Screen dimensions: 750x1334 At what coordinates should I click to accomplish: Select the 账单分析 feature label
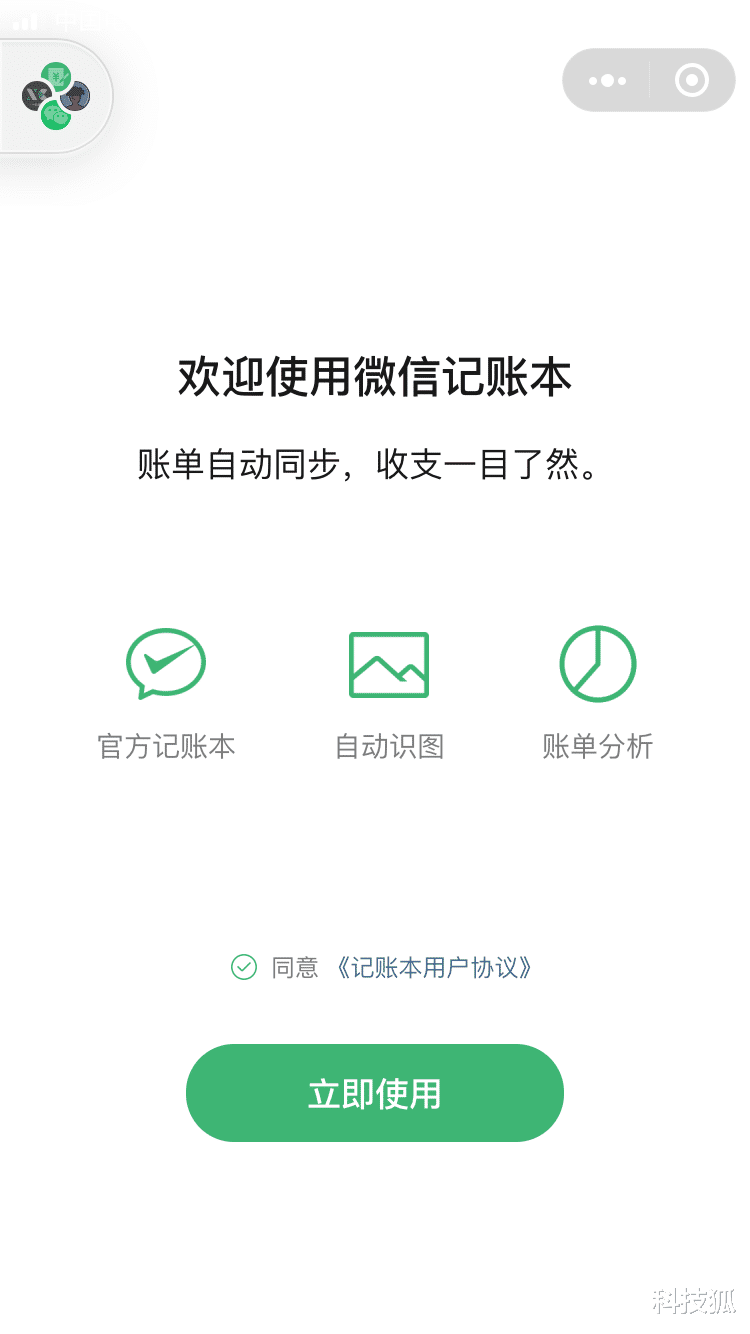(x=597, y=747)
